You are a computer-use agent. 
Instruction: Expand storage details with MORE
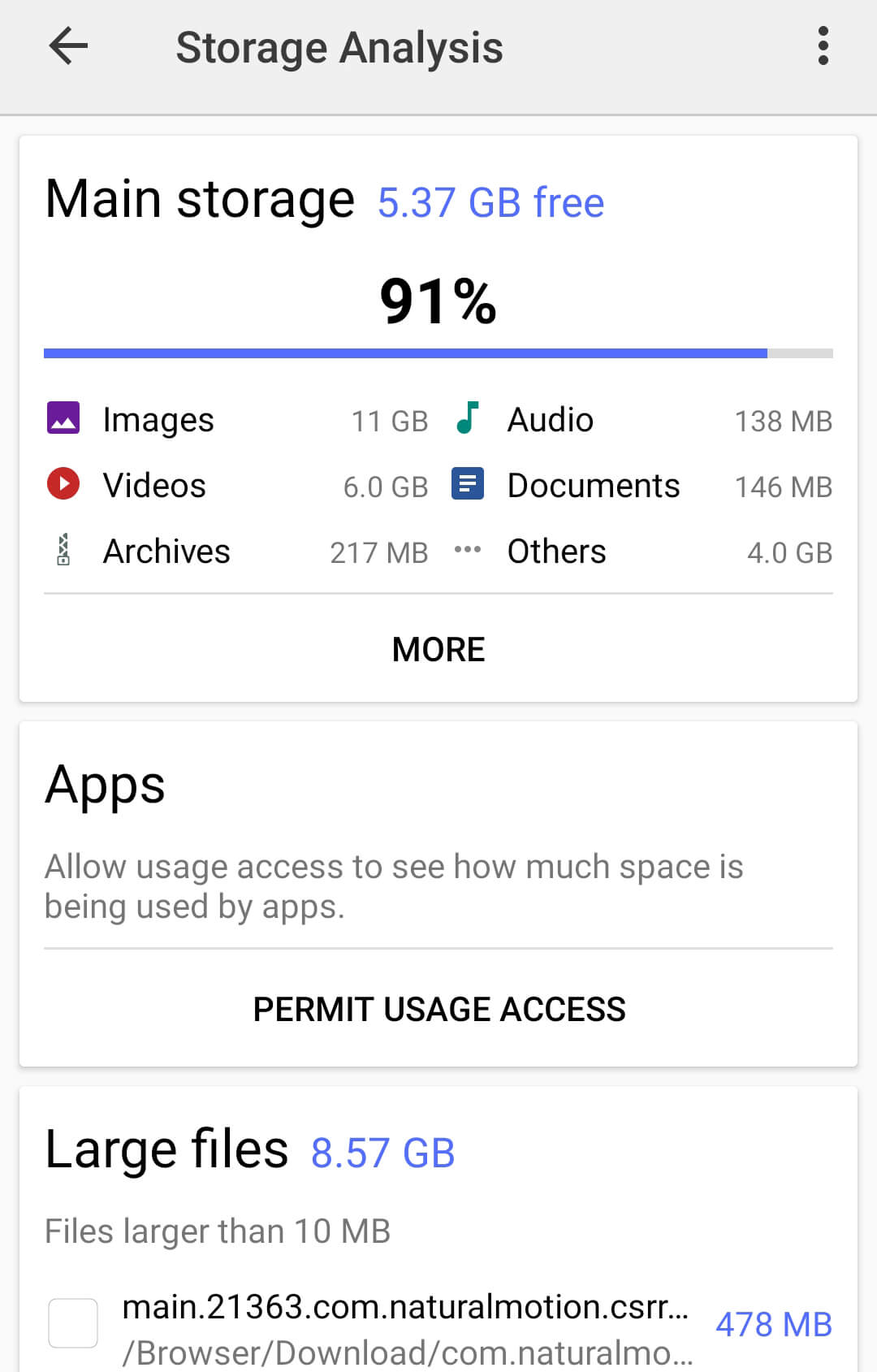coord(438,648)
